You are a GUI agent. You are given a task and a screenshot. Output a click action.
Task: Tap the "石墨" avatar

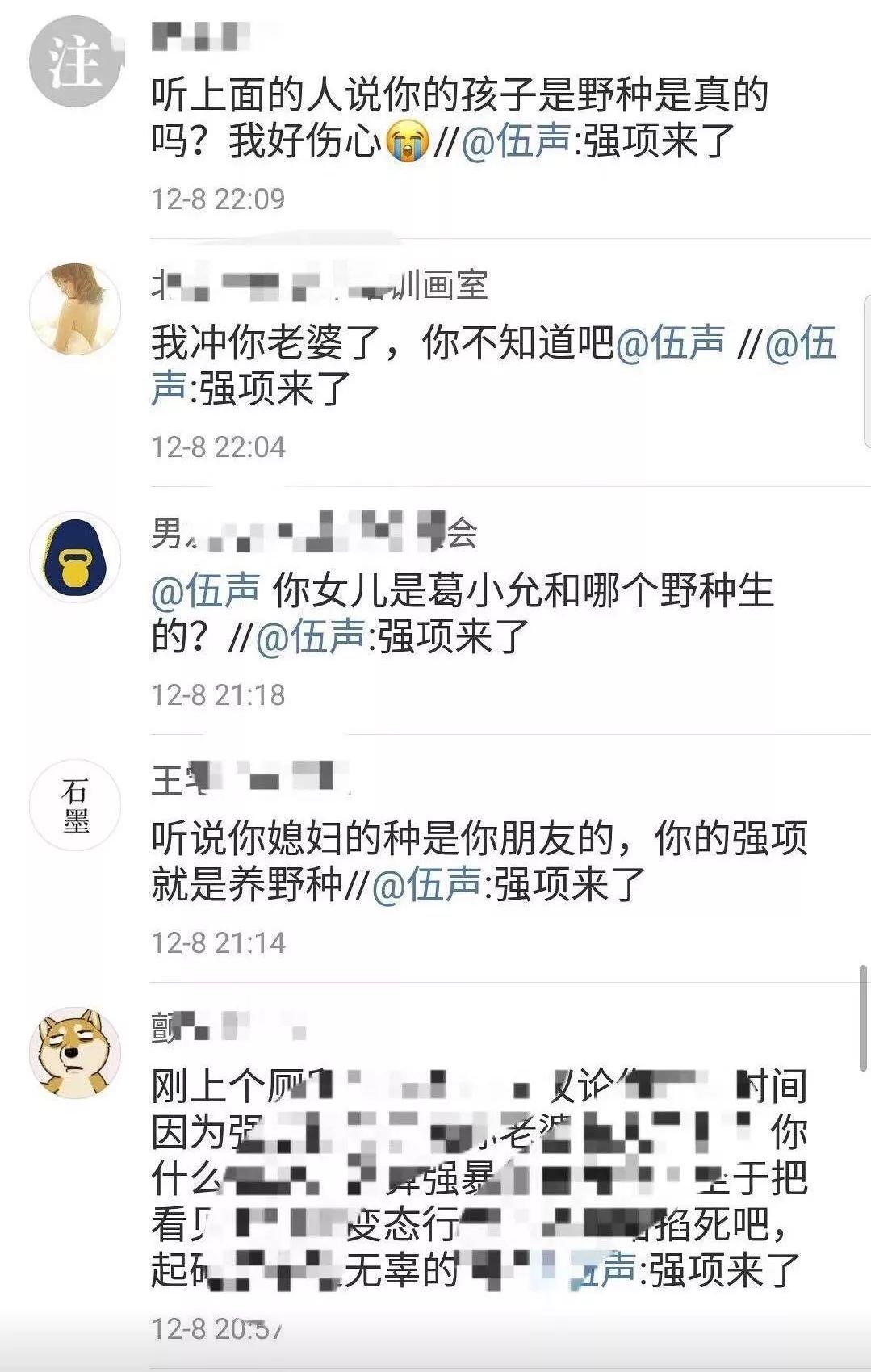[74, 804]
